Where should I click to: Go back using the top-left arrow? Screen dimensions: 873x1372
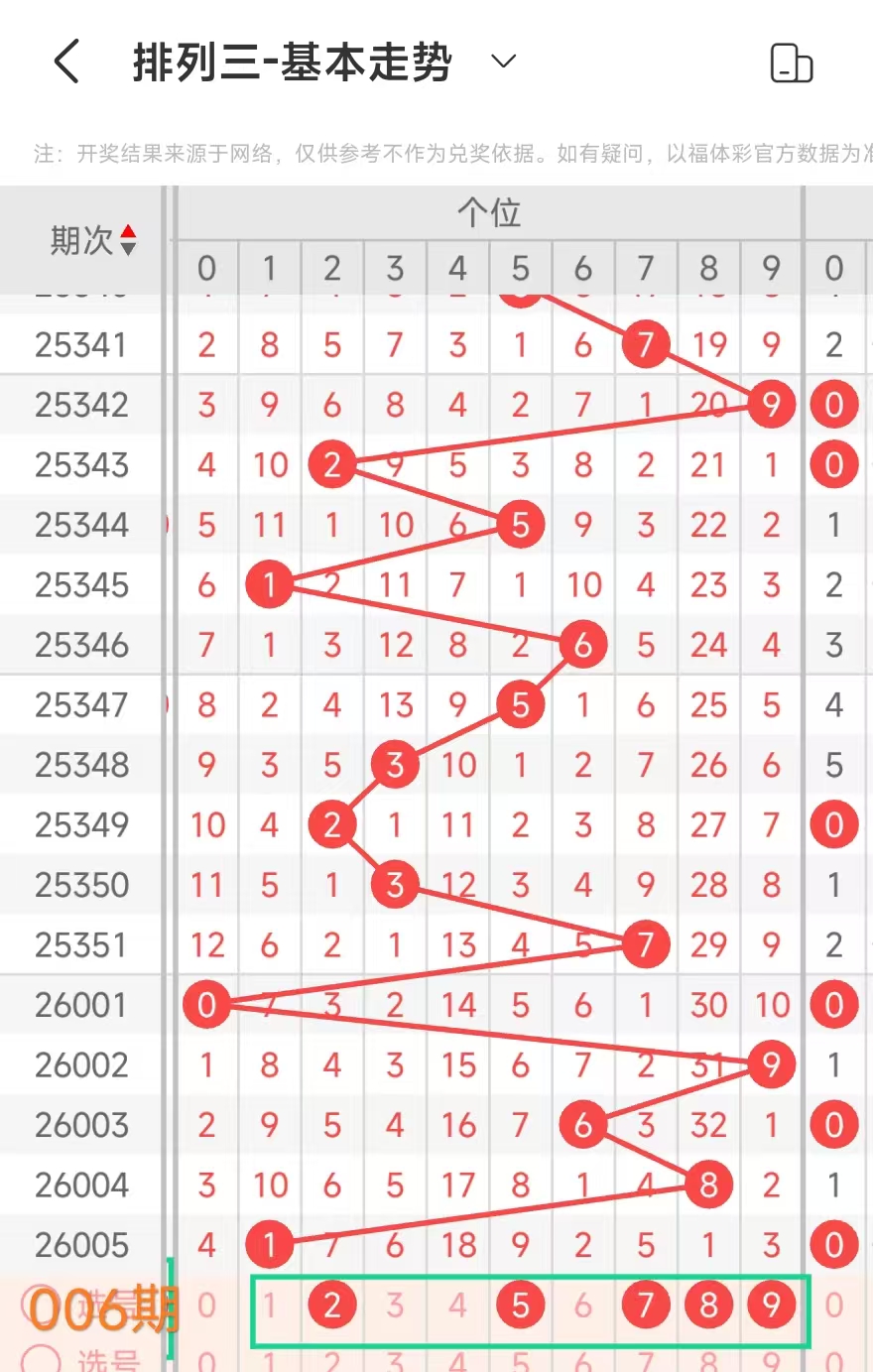(x=66, y=62)
